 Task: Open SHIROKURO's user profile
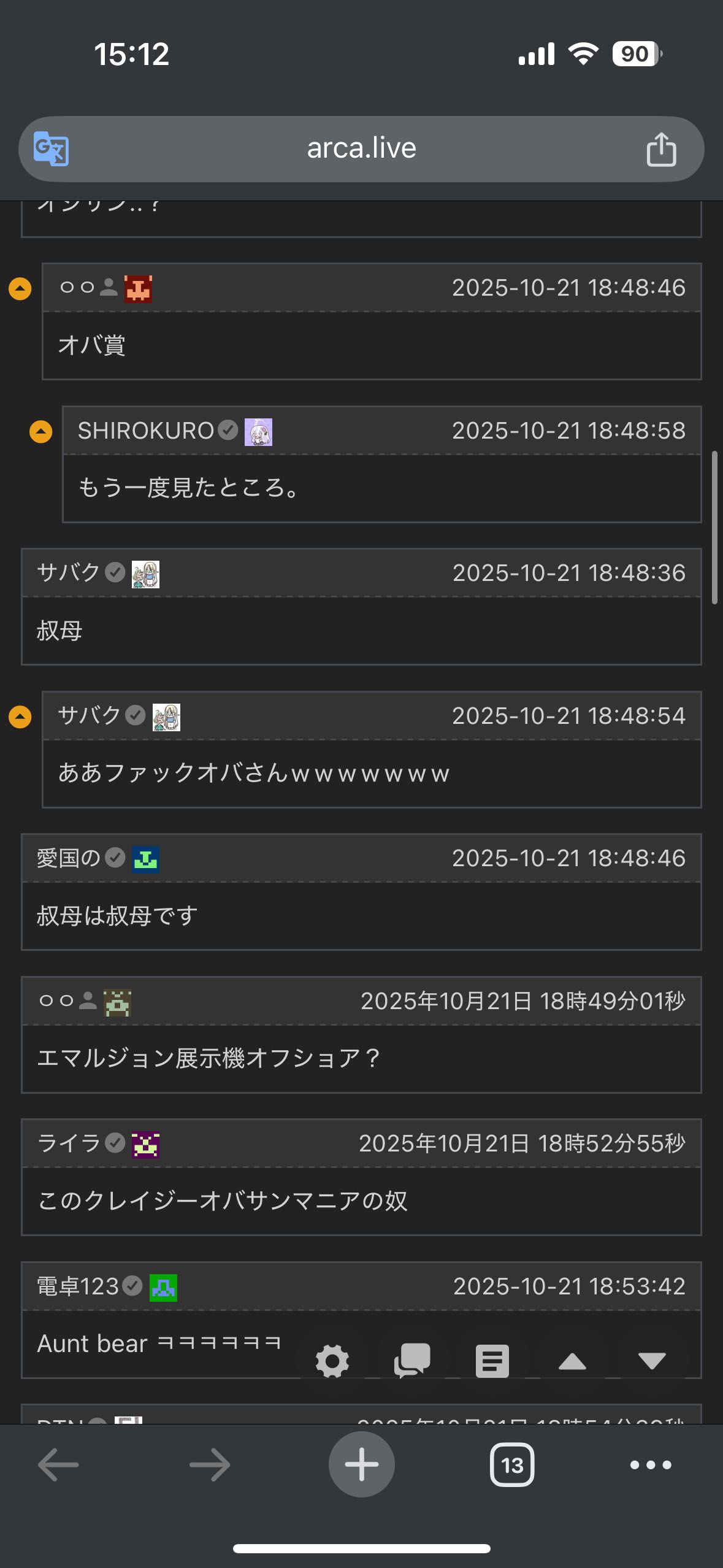pyautogui.click(x=145, y=431)
